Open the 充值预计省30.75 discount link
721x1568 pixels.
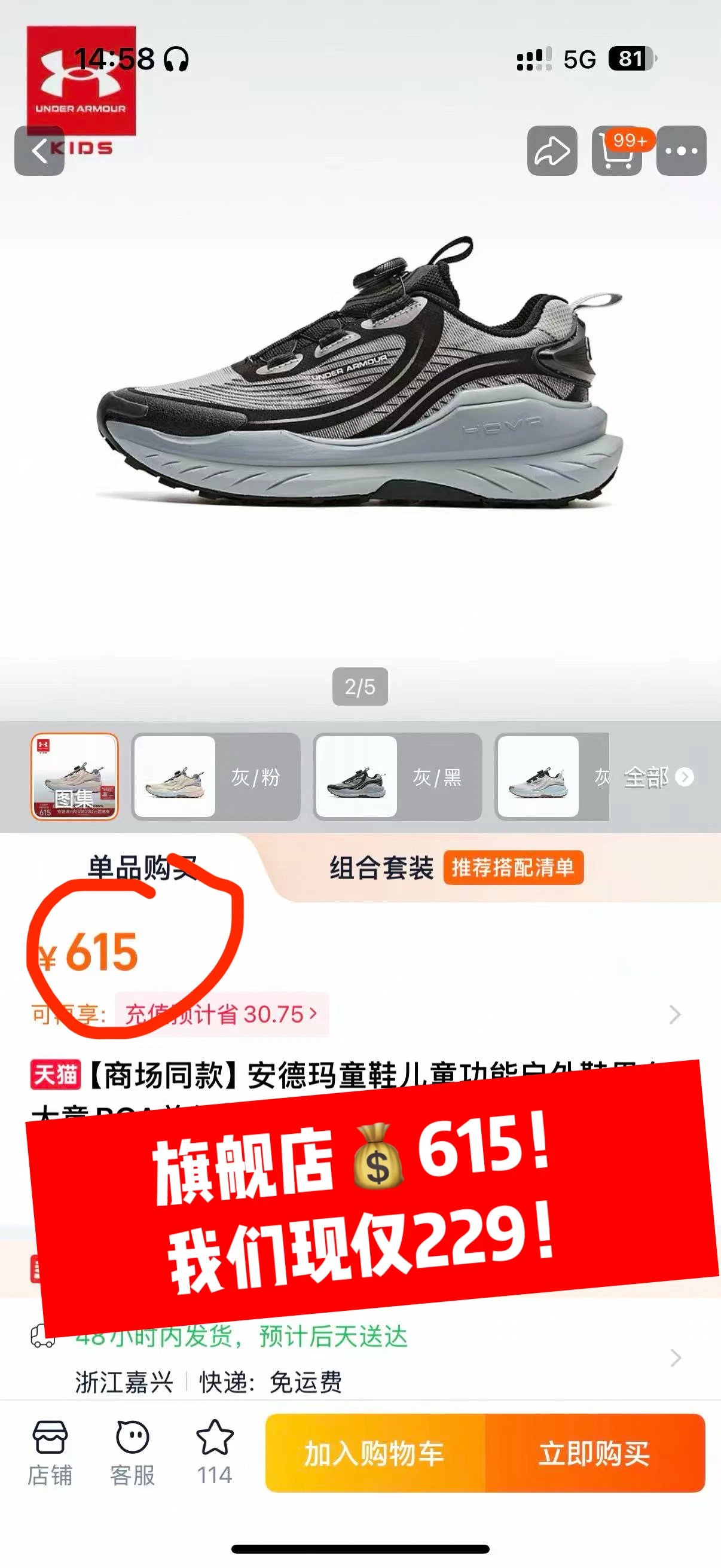tap(221, 1014)
